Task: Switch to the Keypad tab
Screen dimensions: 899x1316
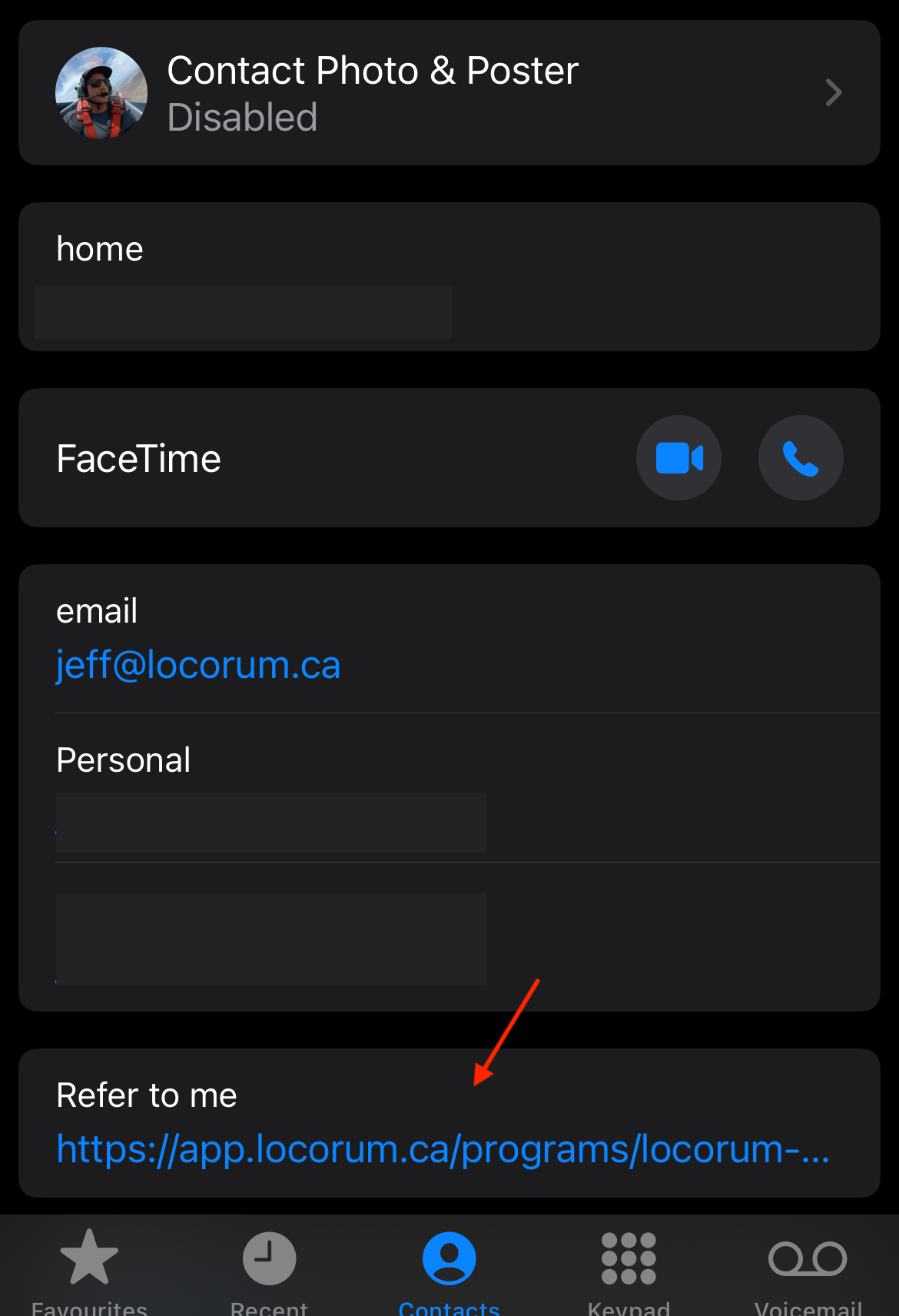Action: click(x=629, y=1268)
